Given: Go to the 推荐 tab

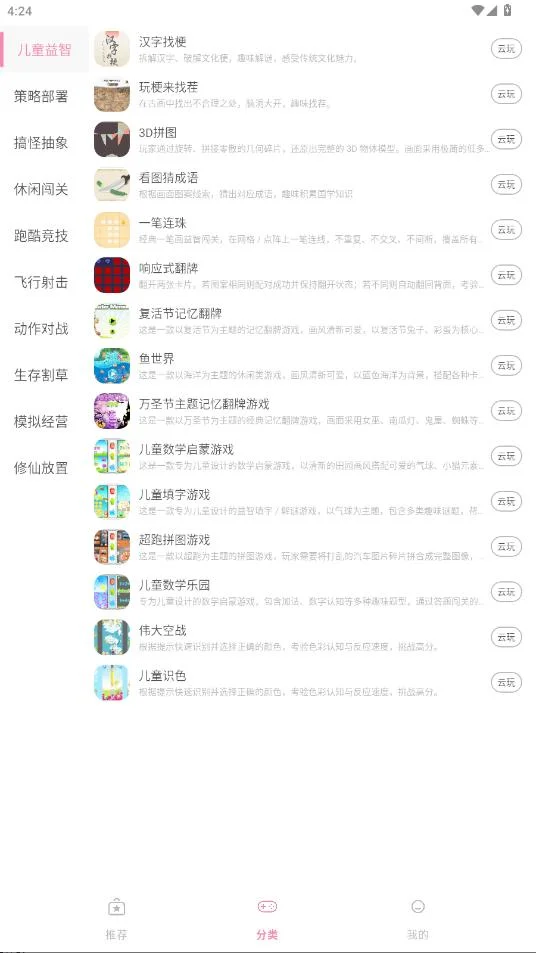Looking at the screenshot, I should [117, 920].
